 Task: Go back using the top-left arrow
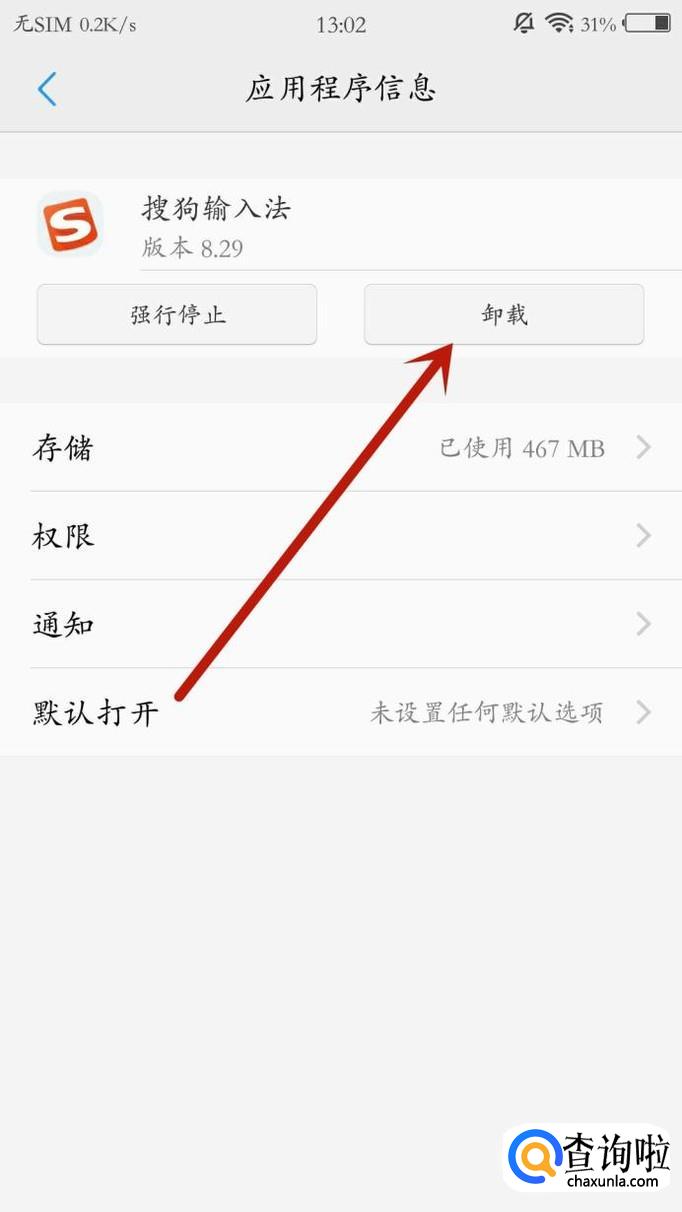pos(47,89)
